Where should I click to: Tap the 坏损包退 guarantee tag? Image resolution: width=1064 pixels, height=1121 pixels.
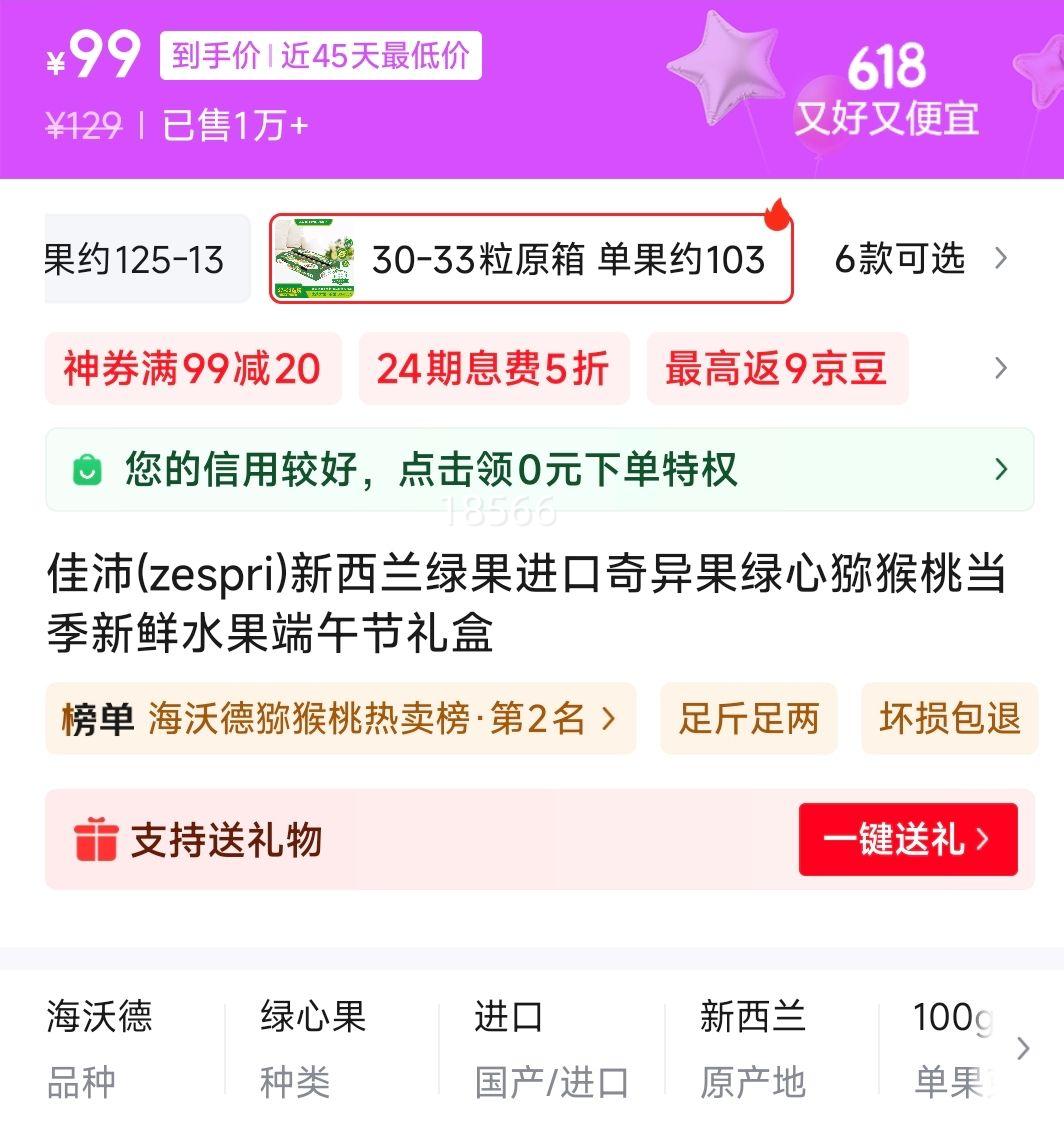tap(949, 718)
